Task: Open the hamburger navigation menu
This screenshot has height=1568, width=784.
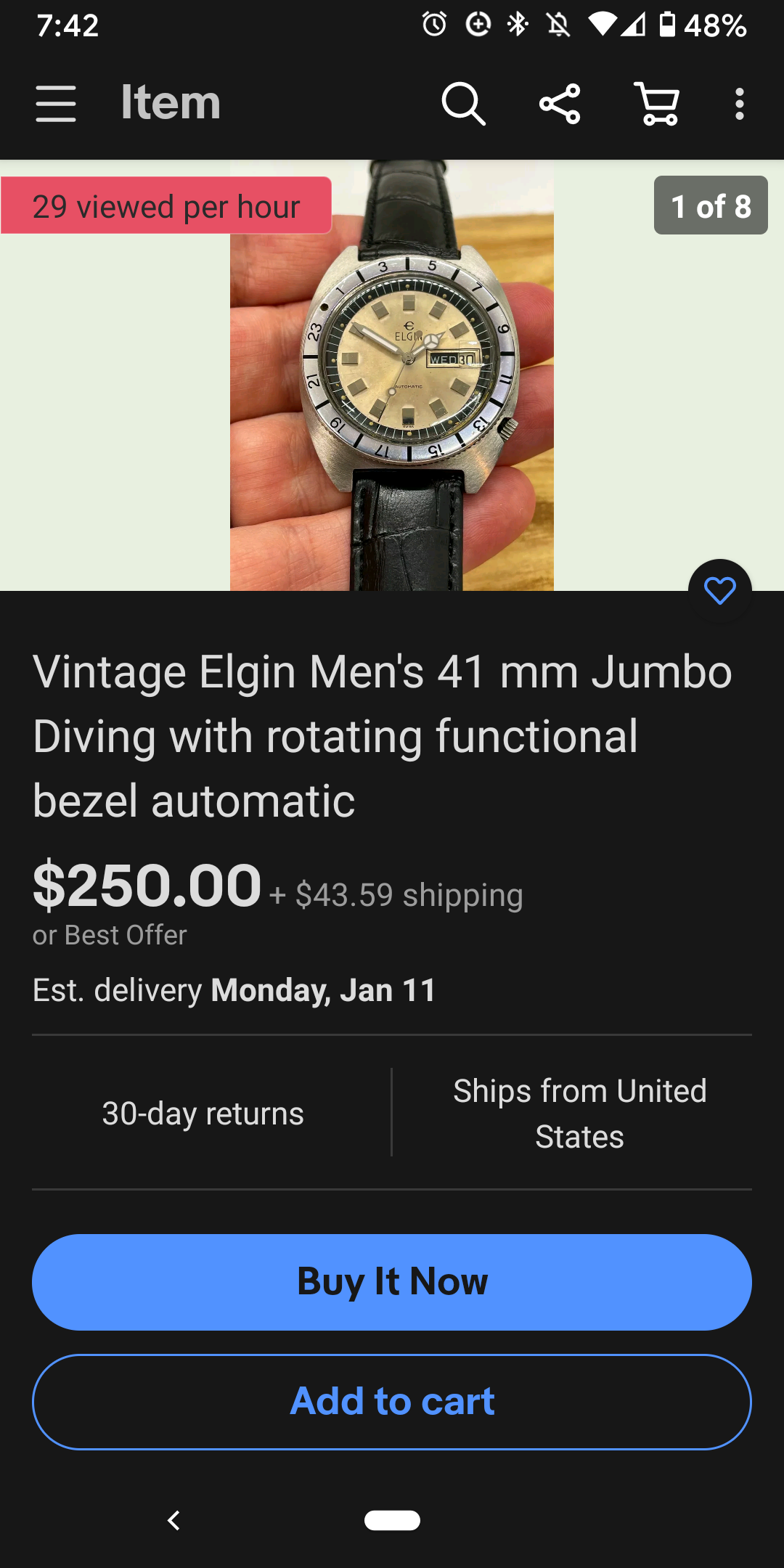Action: tap(56, 103)
